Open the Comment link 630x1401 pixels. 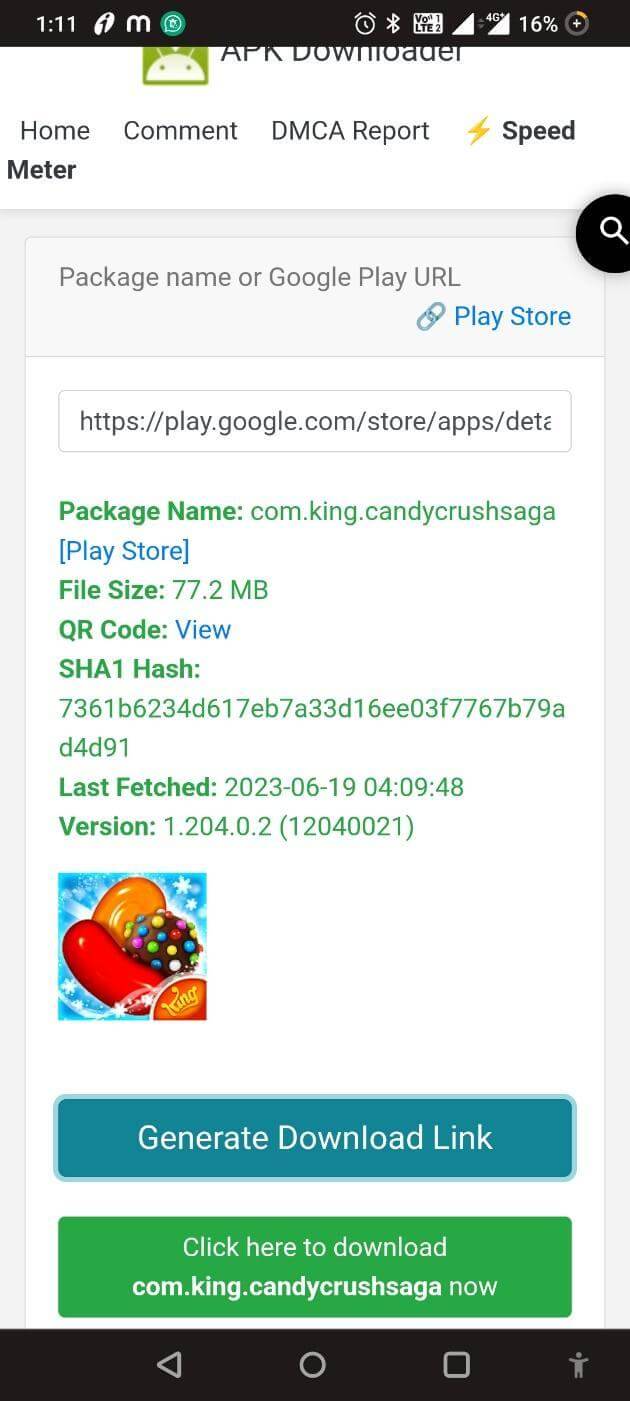coord(180,131)
